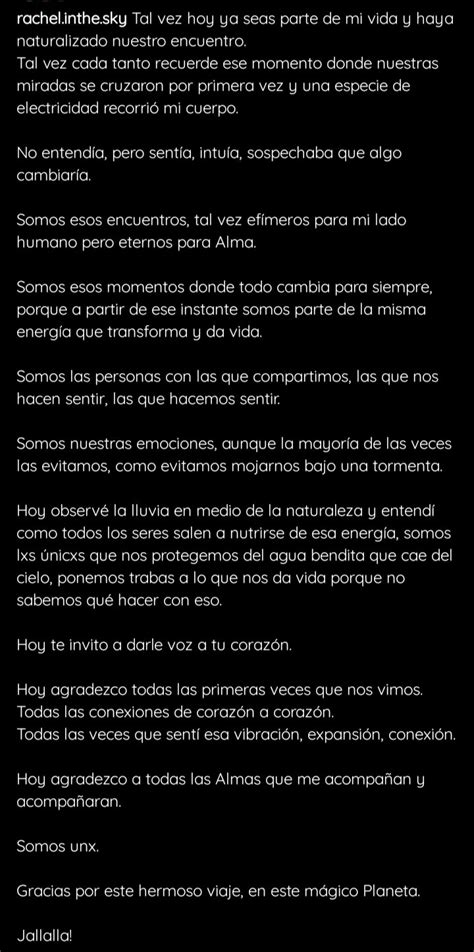Open rachel.inthe.sky's profile from the caption
The height and width of the screenshot is (952, 474).
(72, 19)
